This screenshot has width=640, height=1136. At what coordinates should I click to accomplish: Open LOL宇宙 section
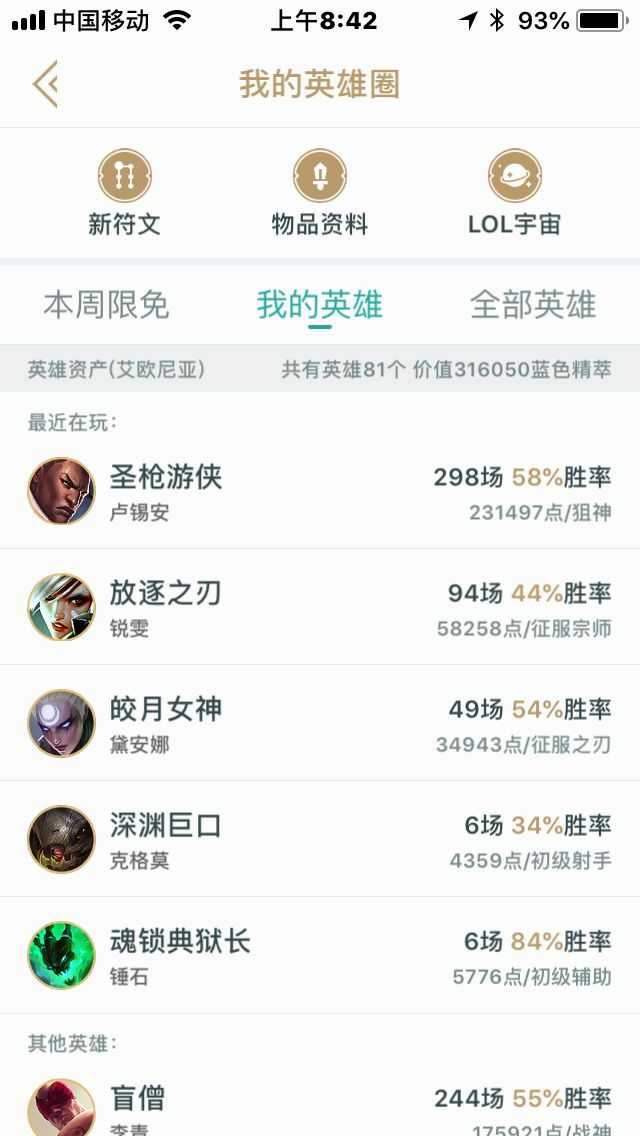click(x=514, y=193)
